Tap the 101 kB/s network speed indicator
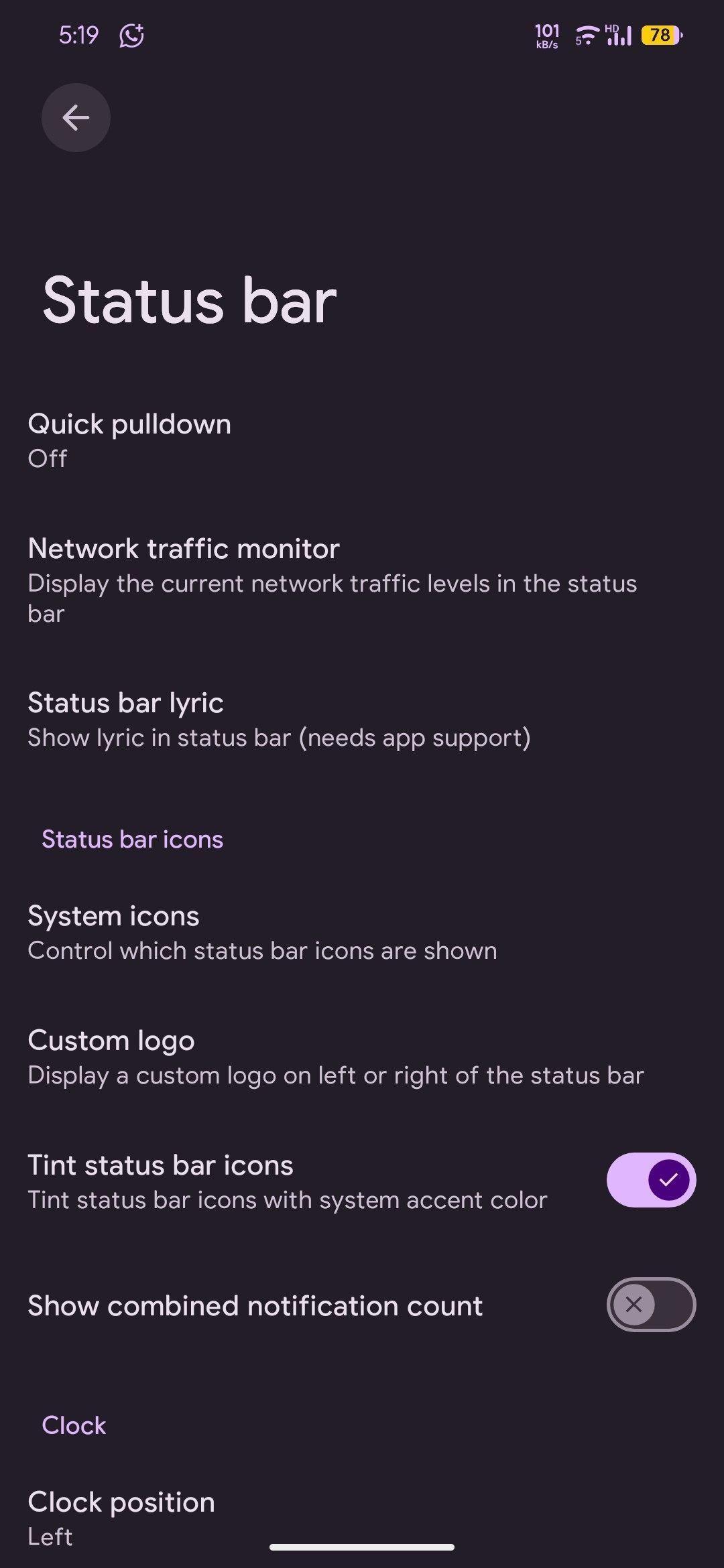Image resolution: width=724 pixels, height=1568 pixels. [546, 35]
